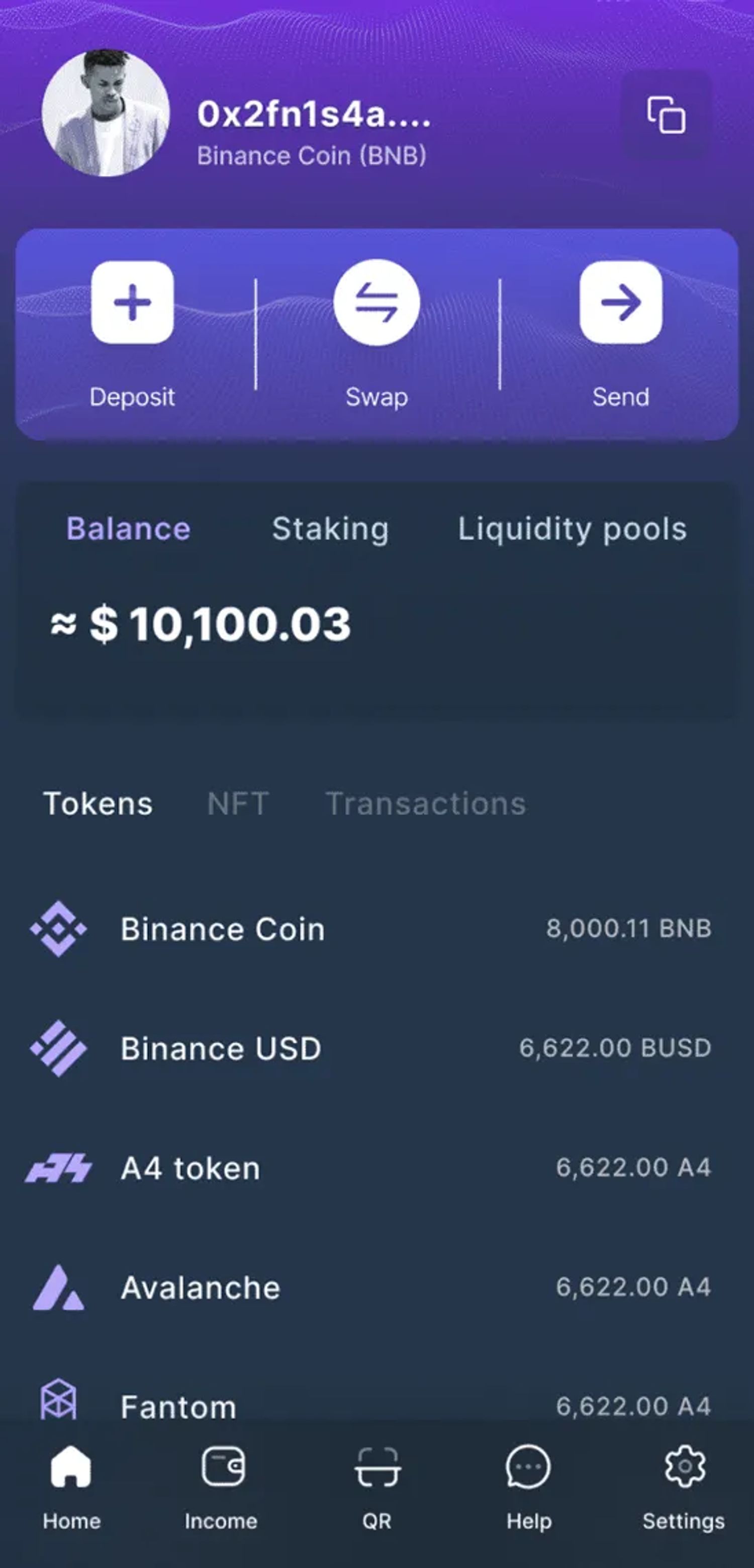The image size is (754, 1568).
Task: Open the Fantom token details
Action: coord(178,1407)
